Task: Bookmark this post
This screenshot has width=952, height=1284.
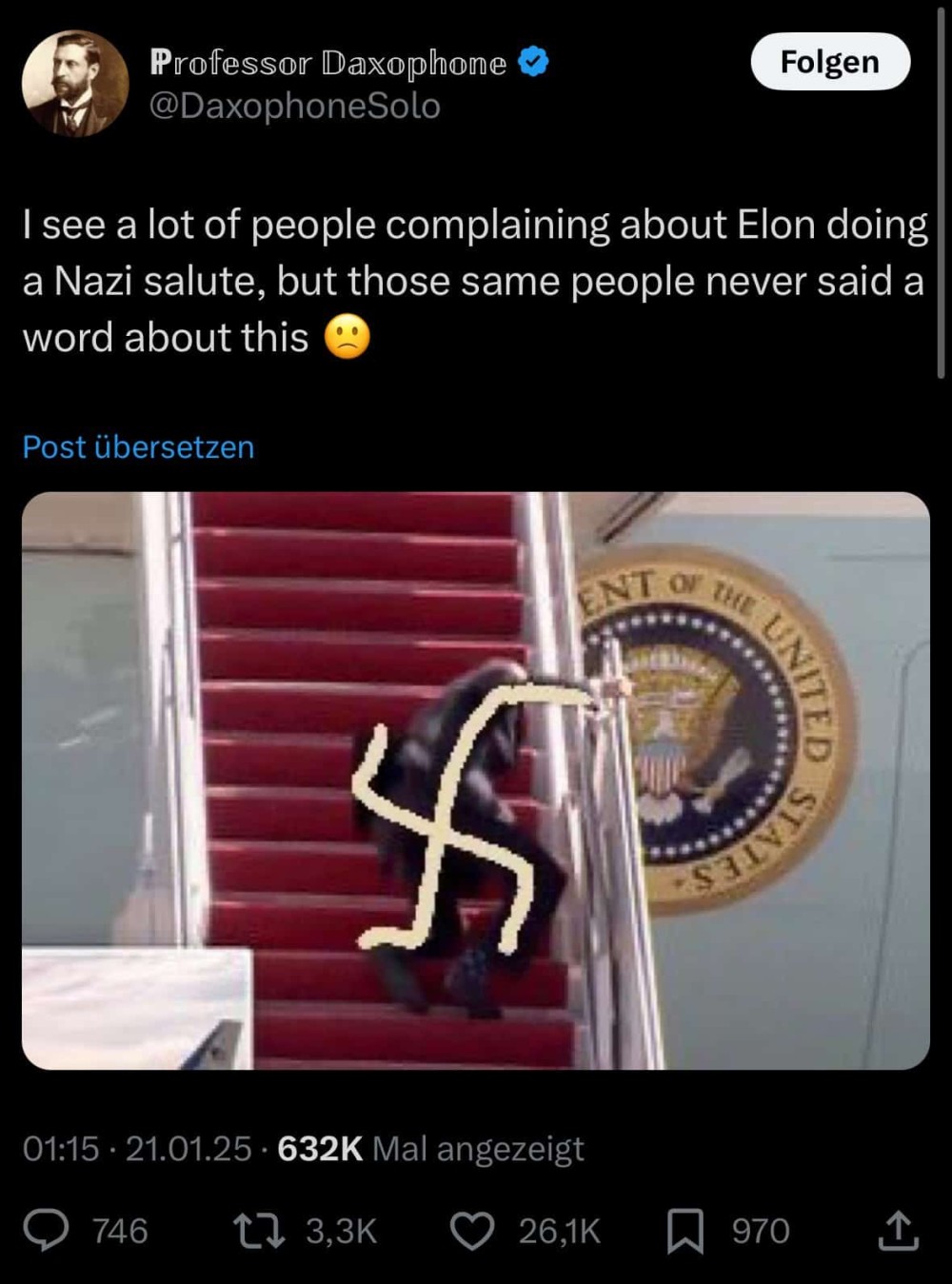Action: [x=685, y=1231]
